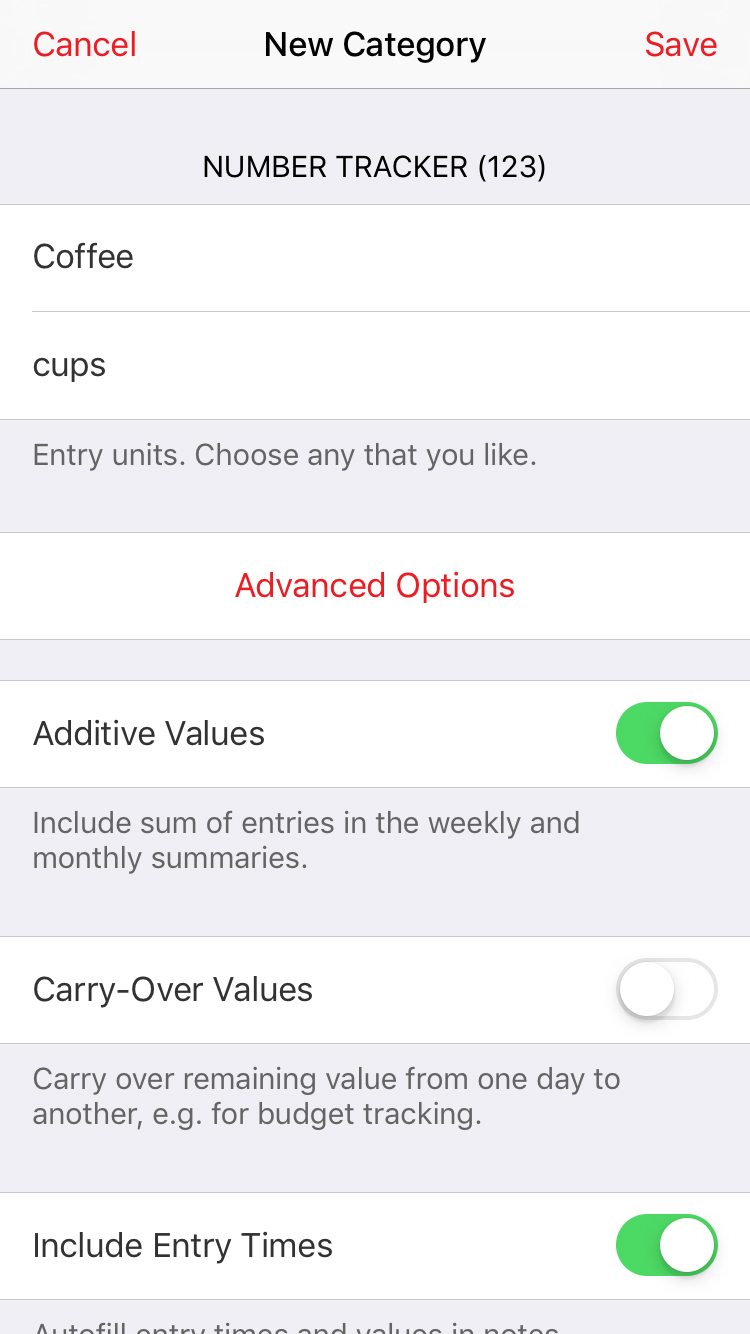Cancel creating the new category
This screenshot has height=1334, width=750.
84,45
